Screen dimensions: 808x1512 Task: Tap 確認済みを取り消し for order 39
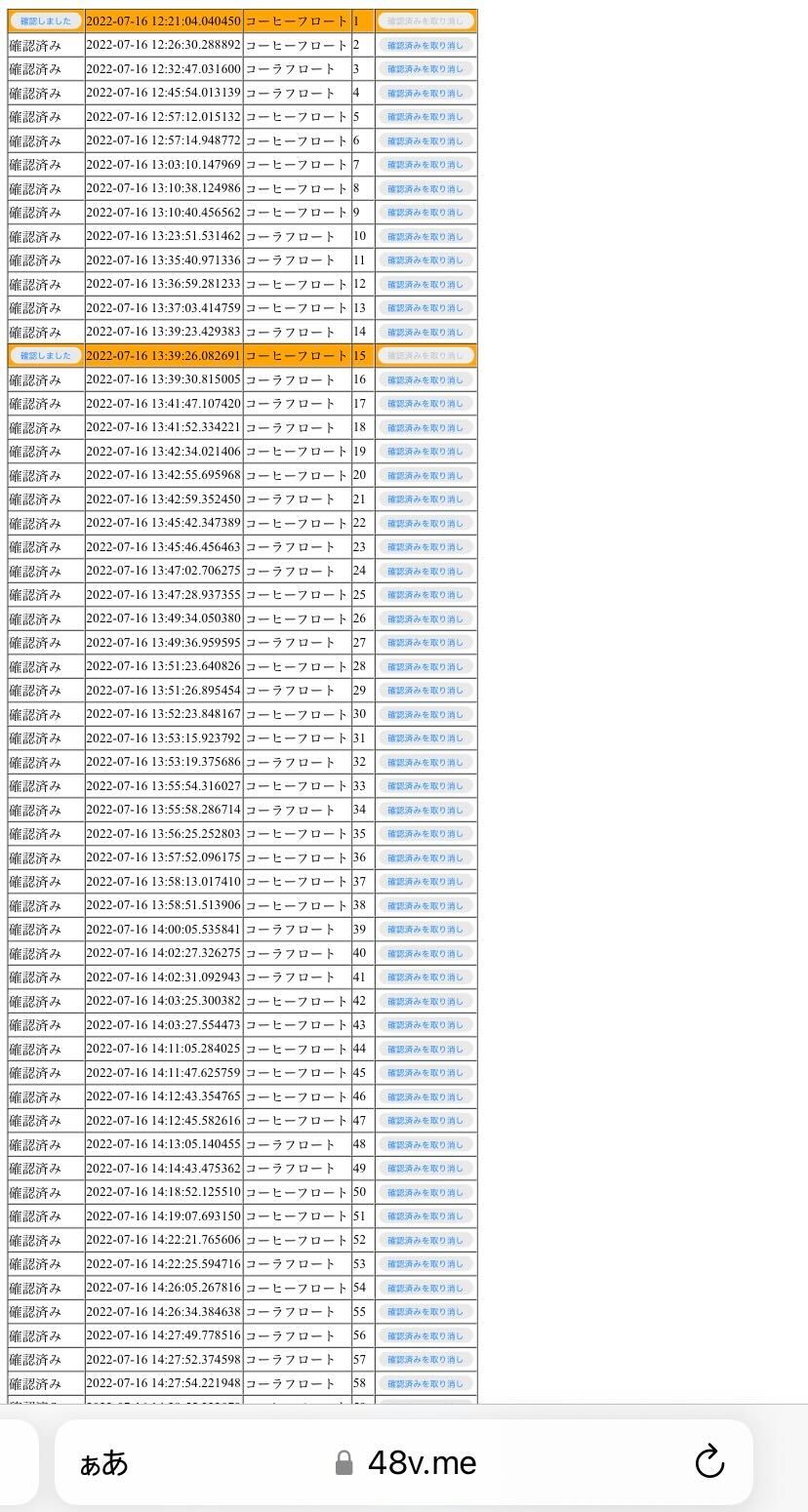click(425, 929)
